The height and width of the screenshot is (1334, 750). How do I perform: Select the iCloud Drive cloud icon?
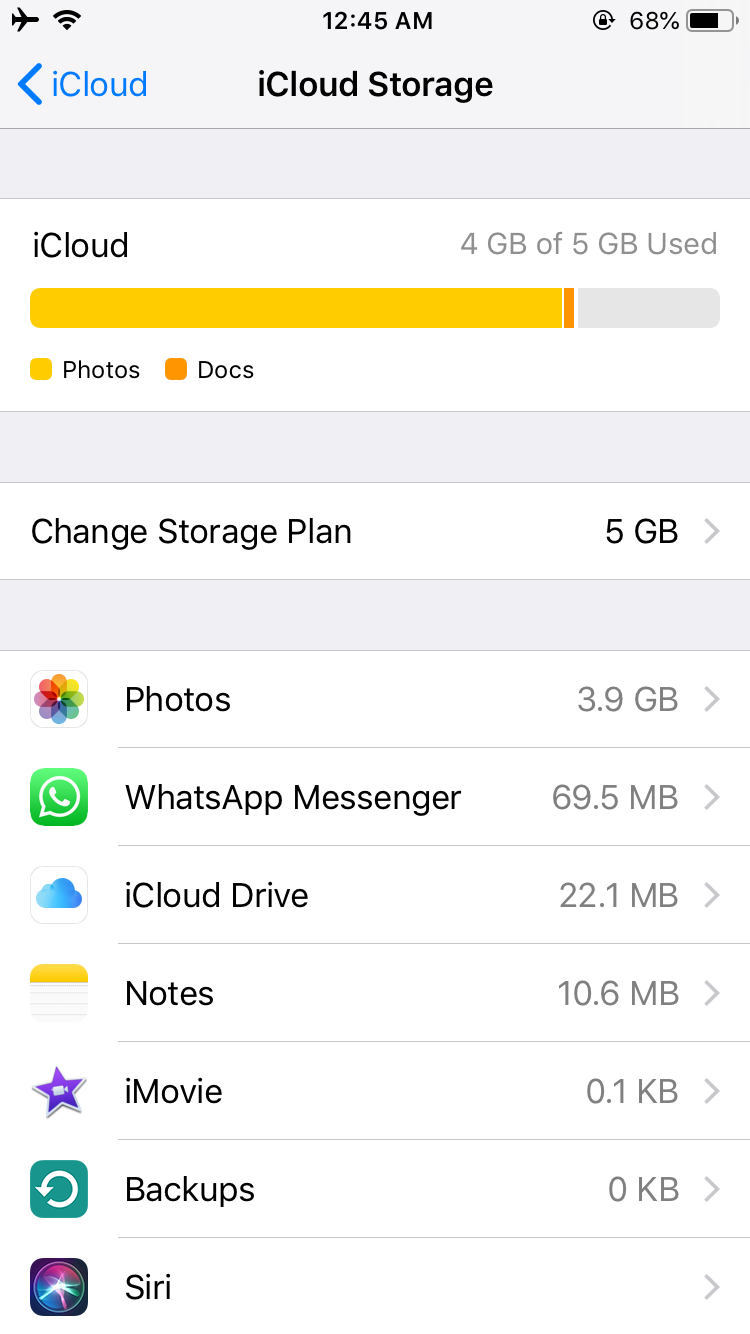coord(58,895)
